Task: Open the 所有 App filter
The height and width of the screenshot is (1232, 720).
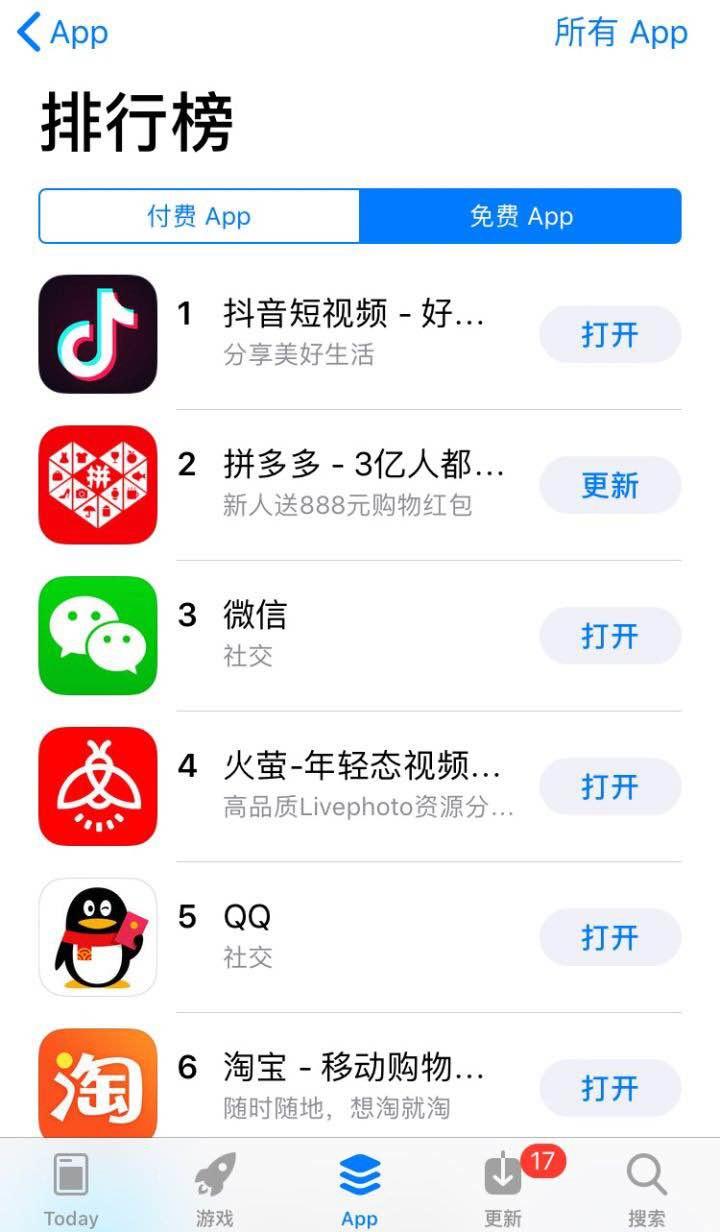Action: point(620,33)
